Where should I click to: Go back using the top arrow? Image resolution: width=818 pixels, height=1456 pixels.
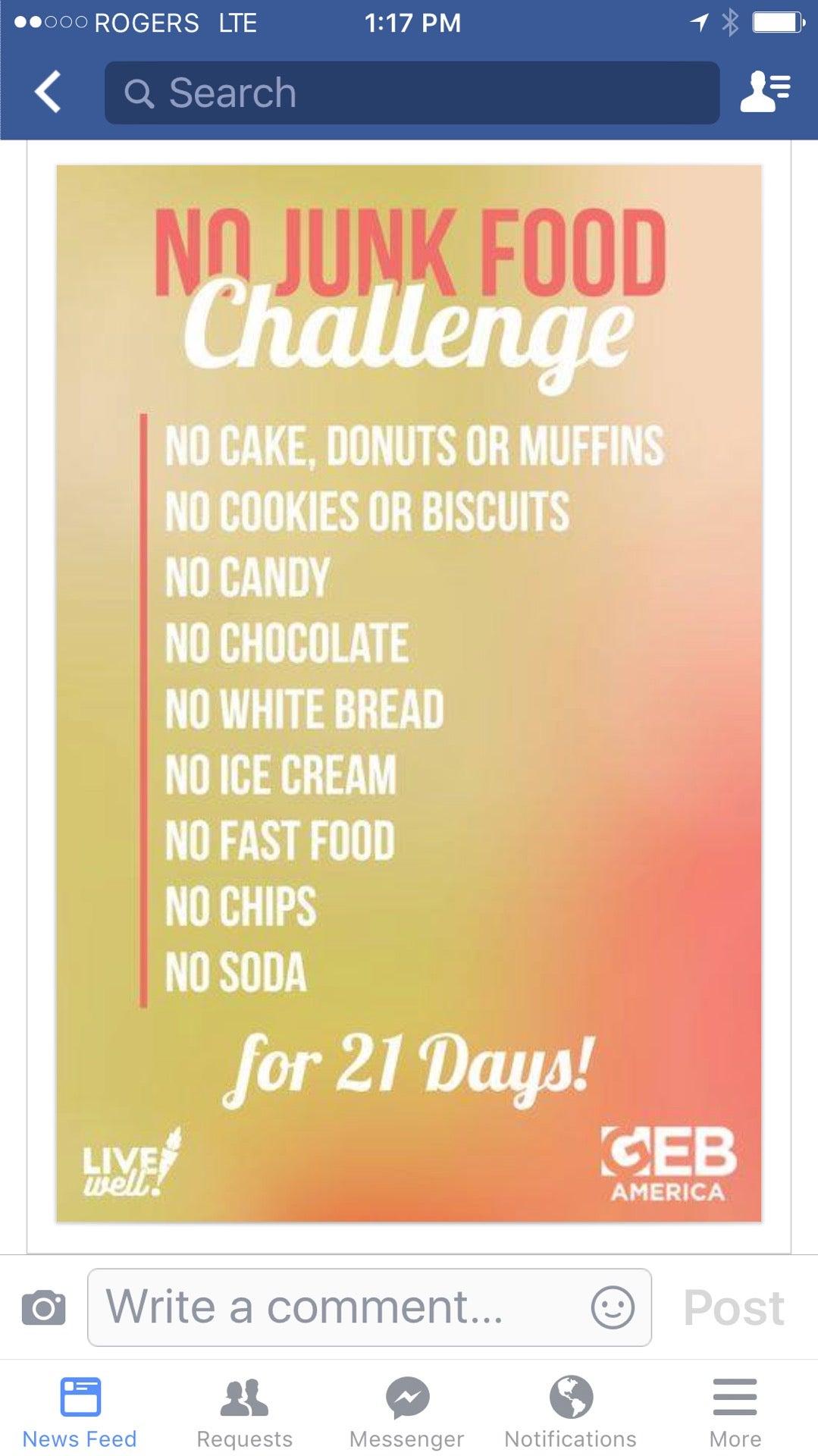click(x=48, y=92)
